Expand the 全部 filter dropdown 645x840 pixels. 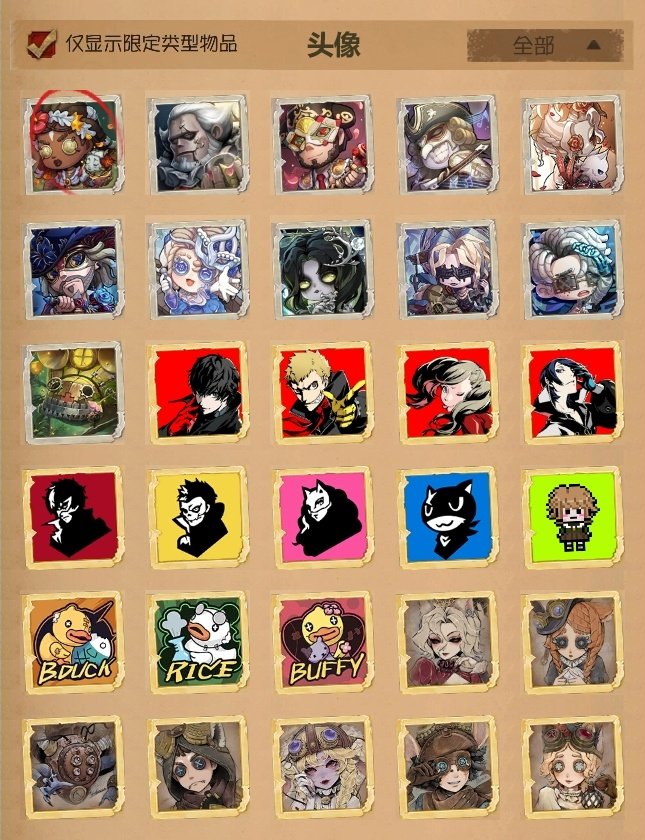545,45
